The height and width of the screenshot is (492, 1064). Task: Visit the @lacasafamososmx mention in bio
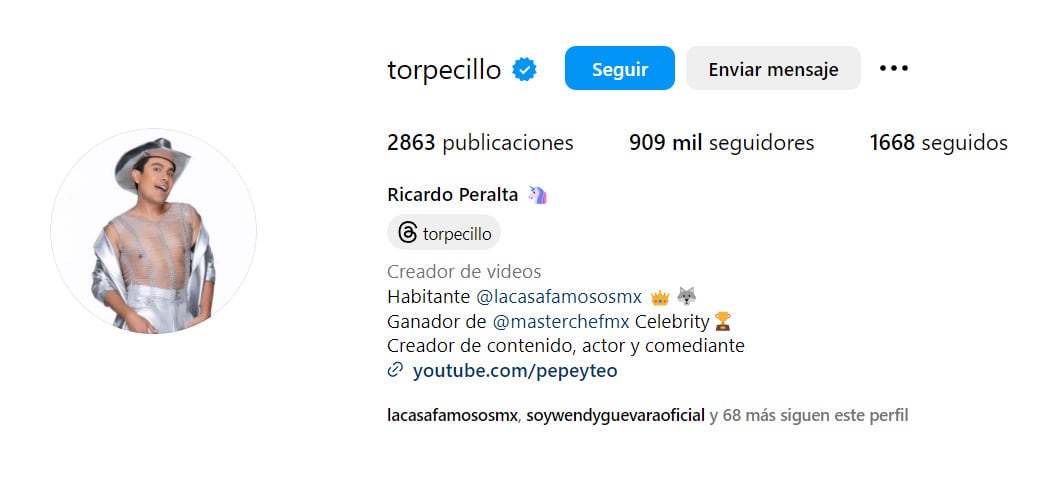click(558, 297)
